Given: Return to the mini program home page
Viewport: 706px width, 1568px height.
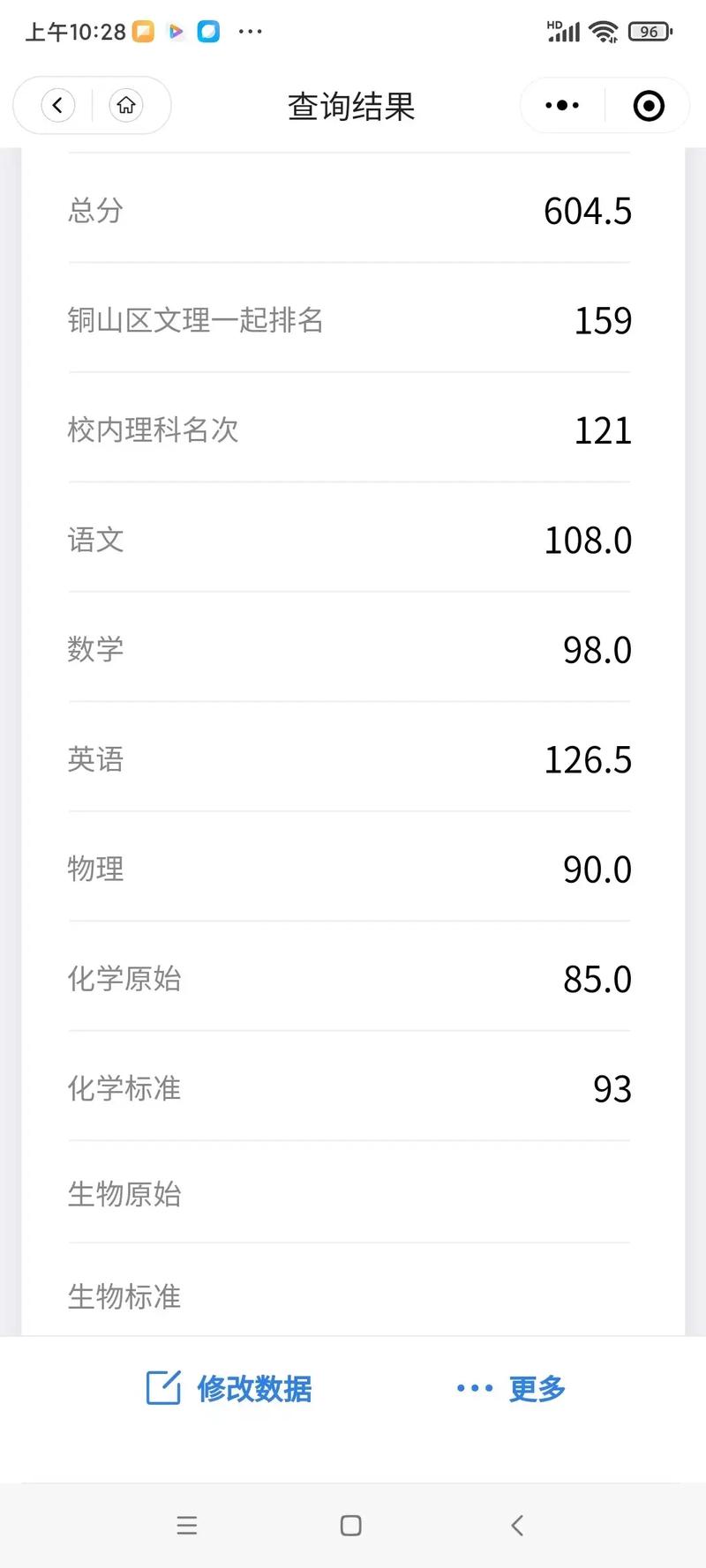Looking at the screenshot, I should [126, 106].
